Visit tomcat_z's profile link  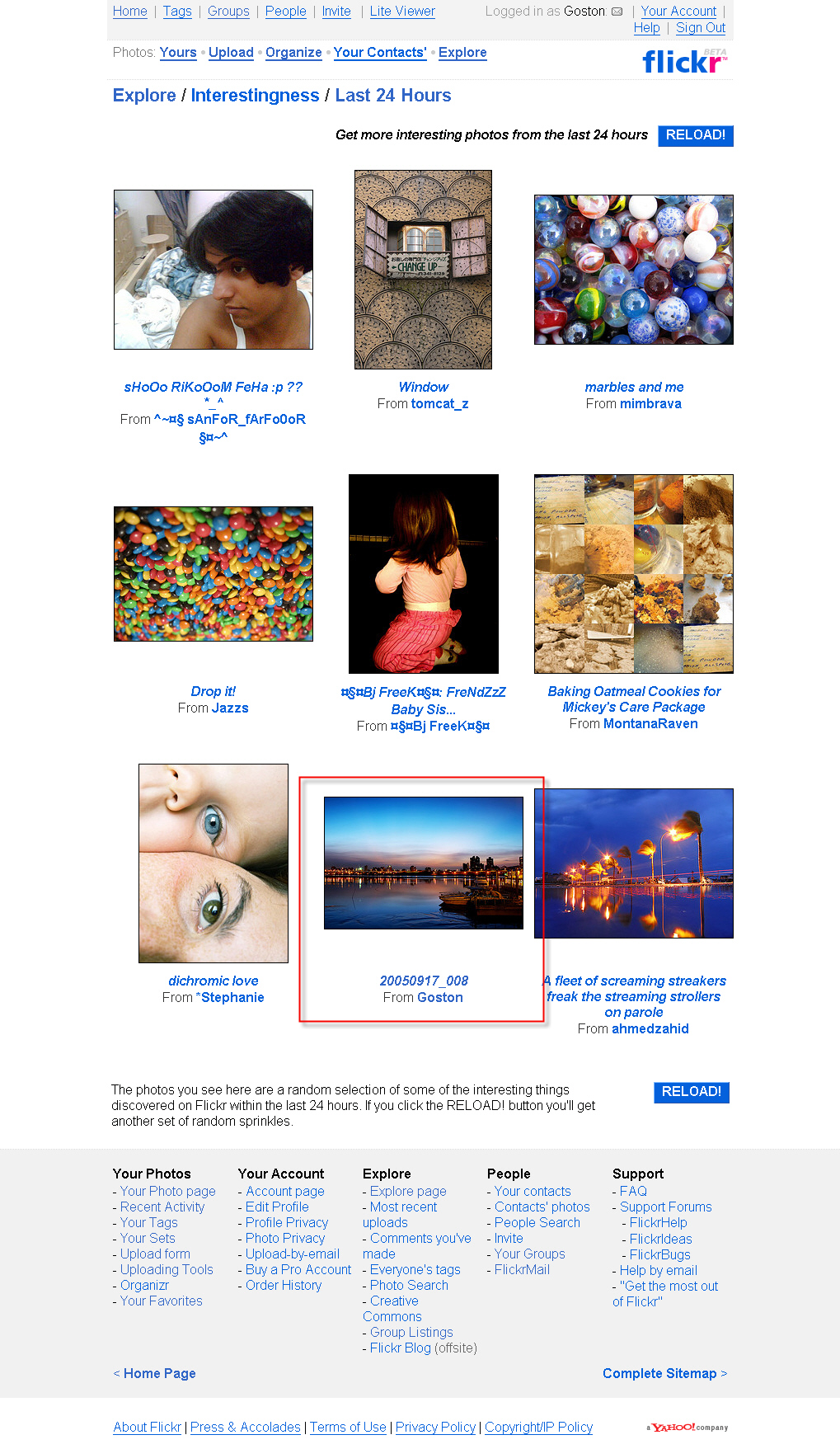439,403
